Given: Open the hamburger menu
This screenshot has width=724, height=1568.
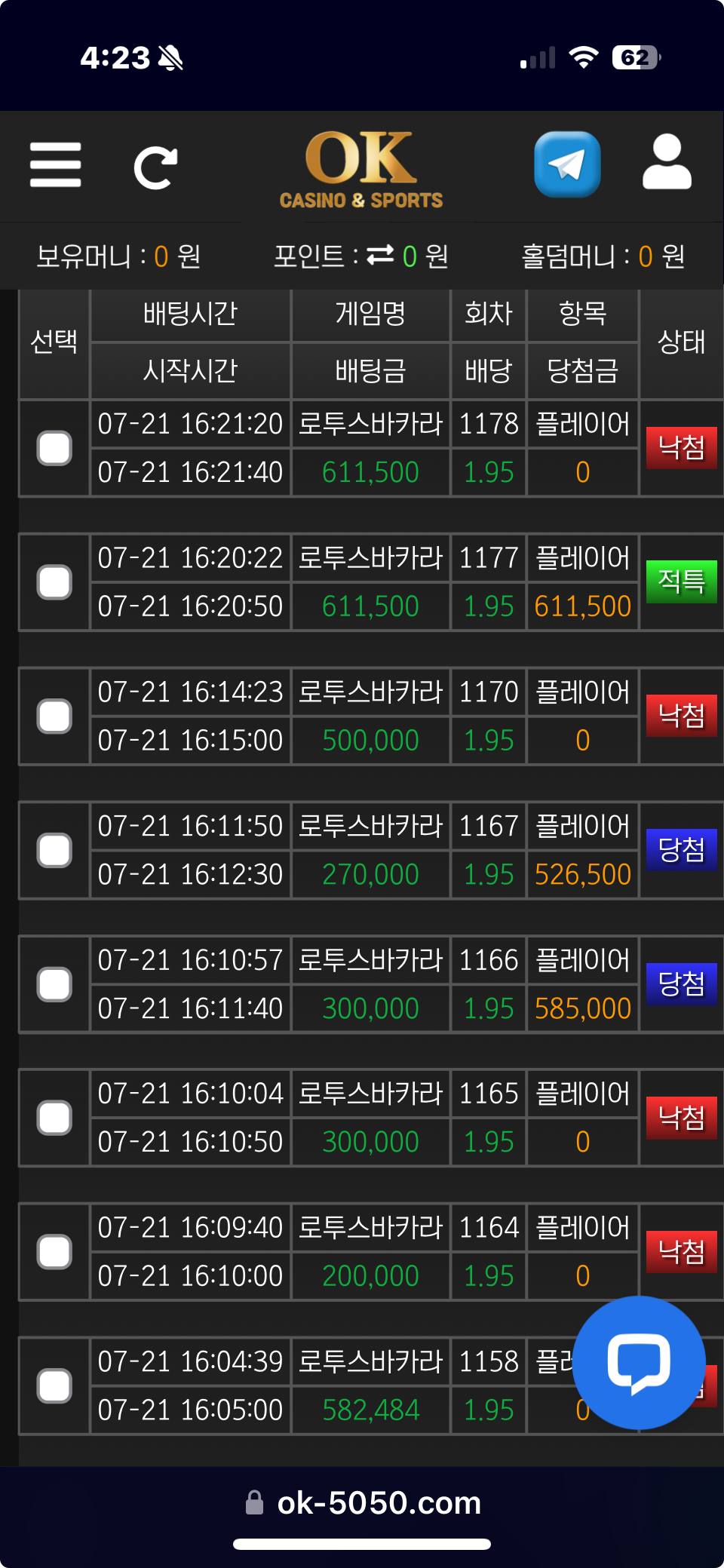Looking at the screenshot, I should [x=55, y=164].
